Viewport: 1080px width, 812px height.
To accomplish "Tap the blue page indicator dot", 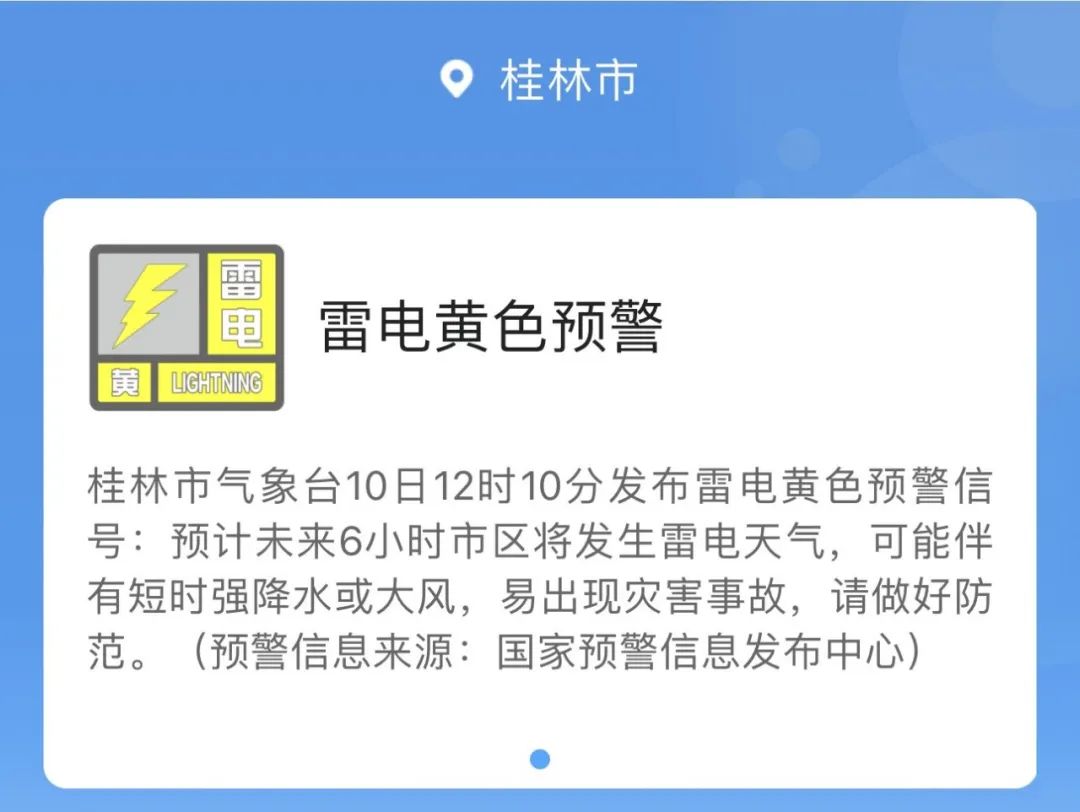I will (x=540, y=758).
